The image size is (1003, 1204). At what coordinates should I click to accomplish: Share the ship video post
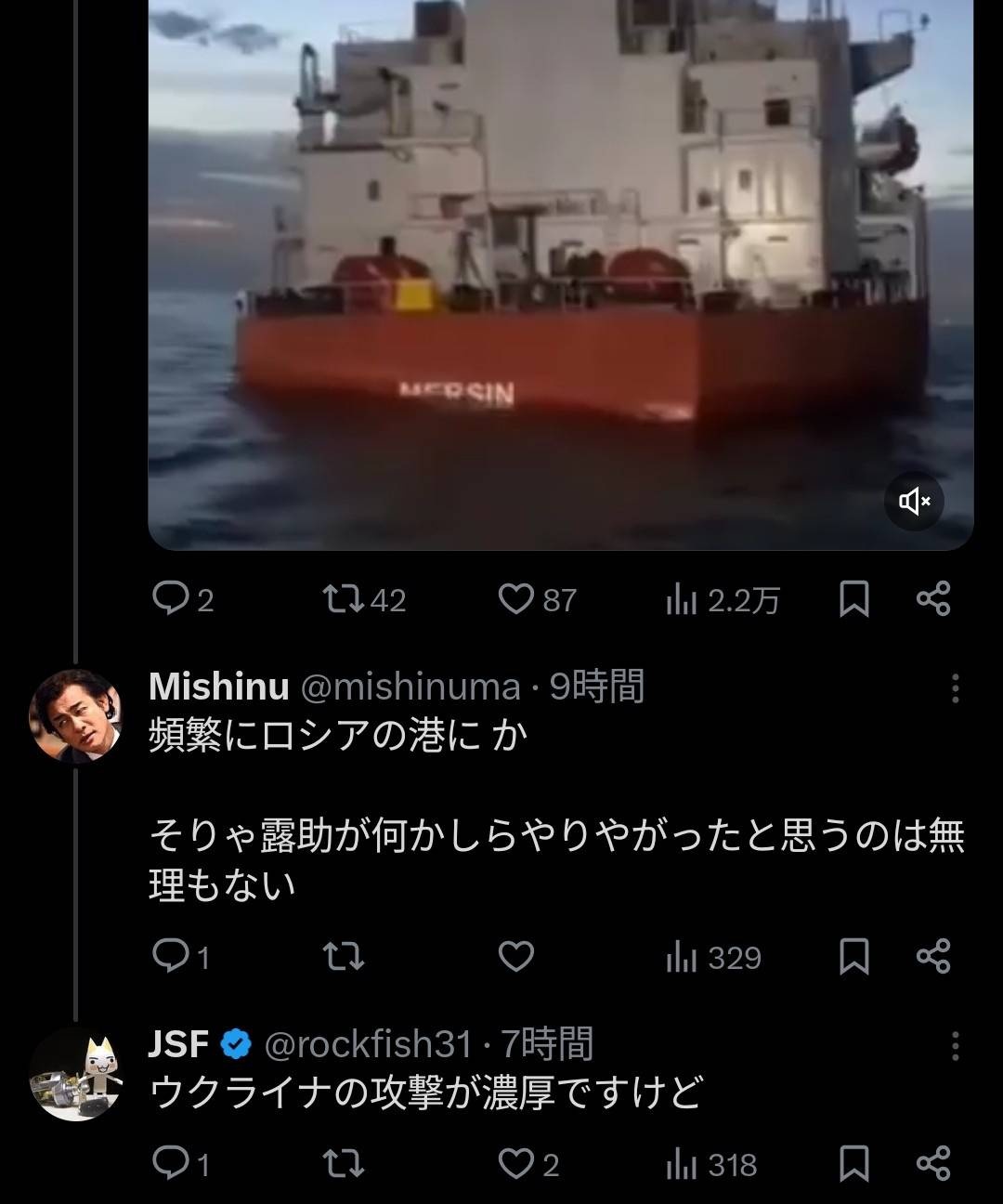pyautogui.click(x=933, y=599)
